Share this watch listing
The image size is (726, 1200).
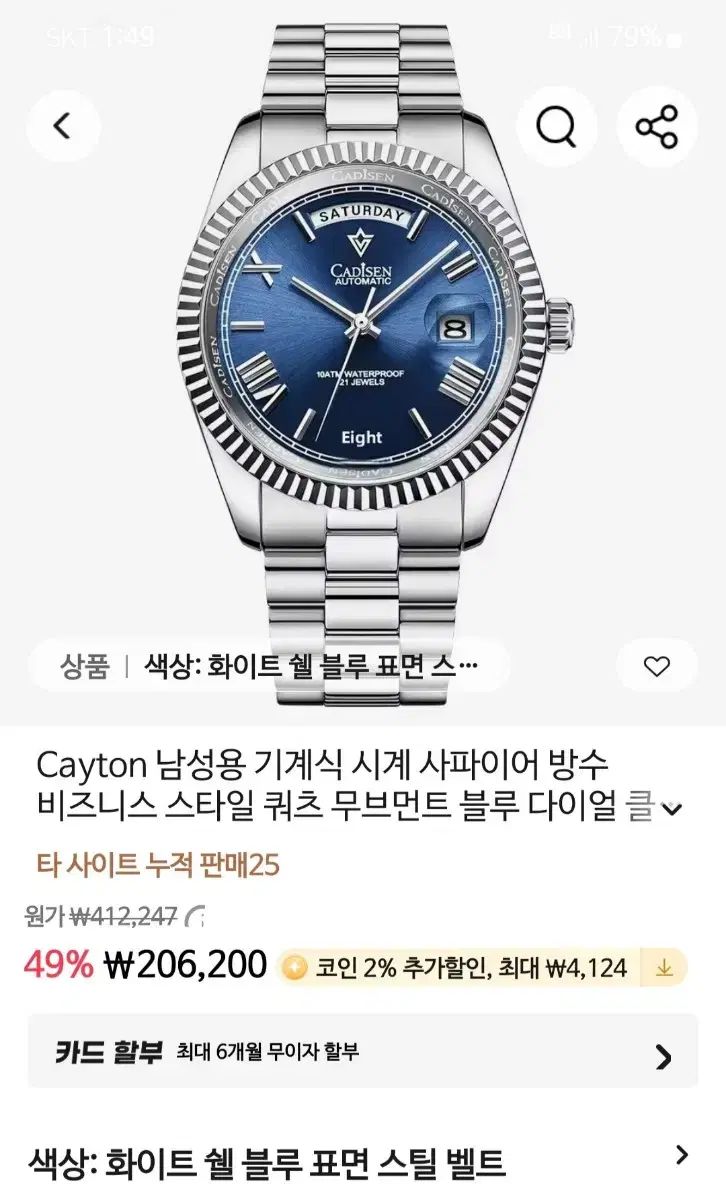point(656,127)
